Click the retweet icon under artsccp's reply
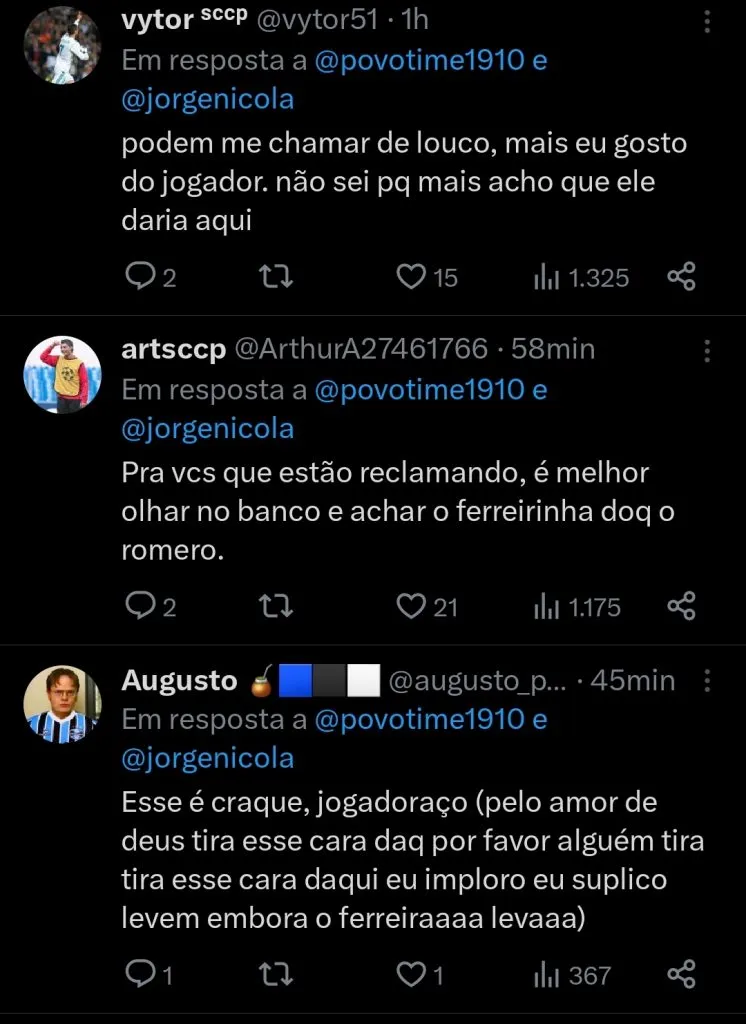 [273, 605]
